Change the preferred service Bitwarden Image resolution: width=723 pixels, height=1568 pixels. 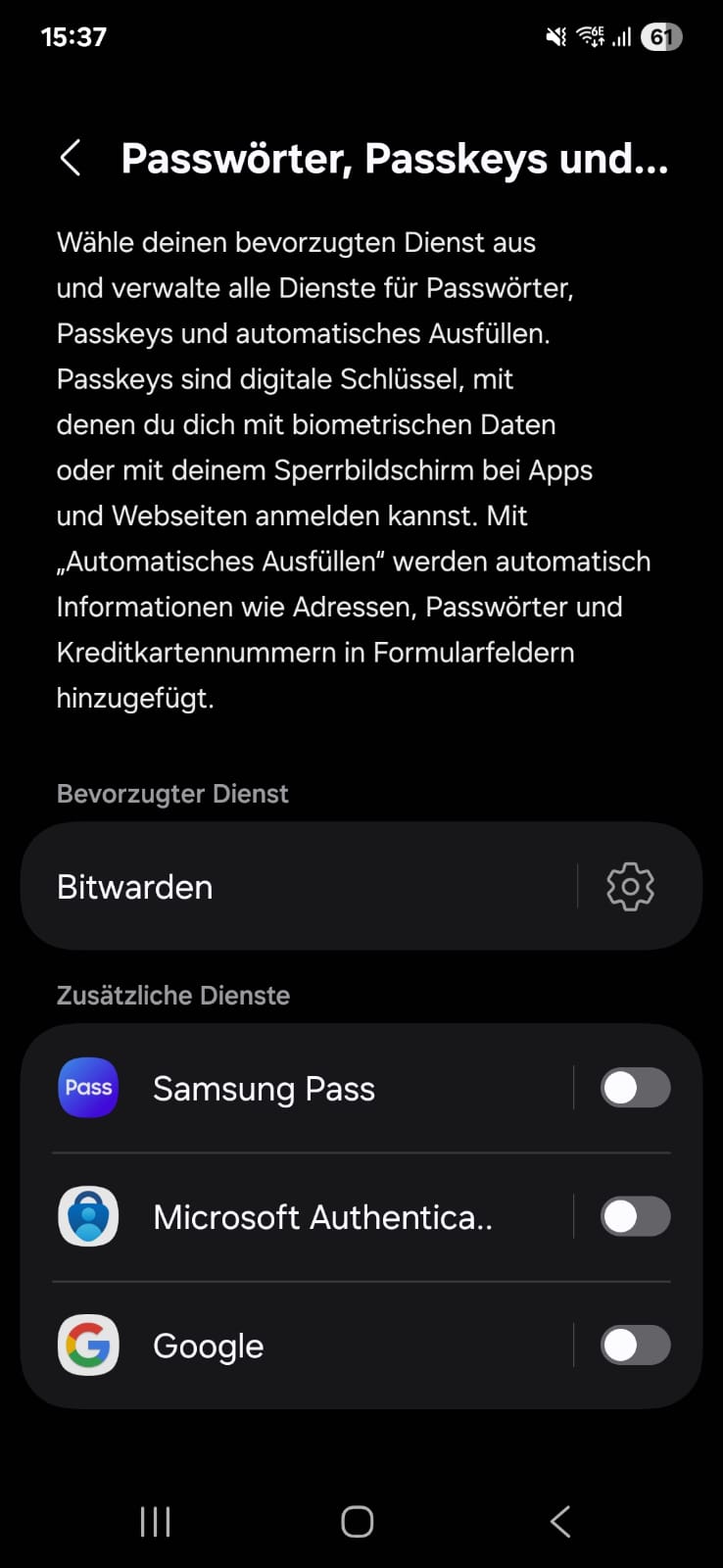(299, 887)
